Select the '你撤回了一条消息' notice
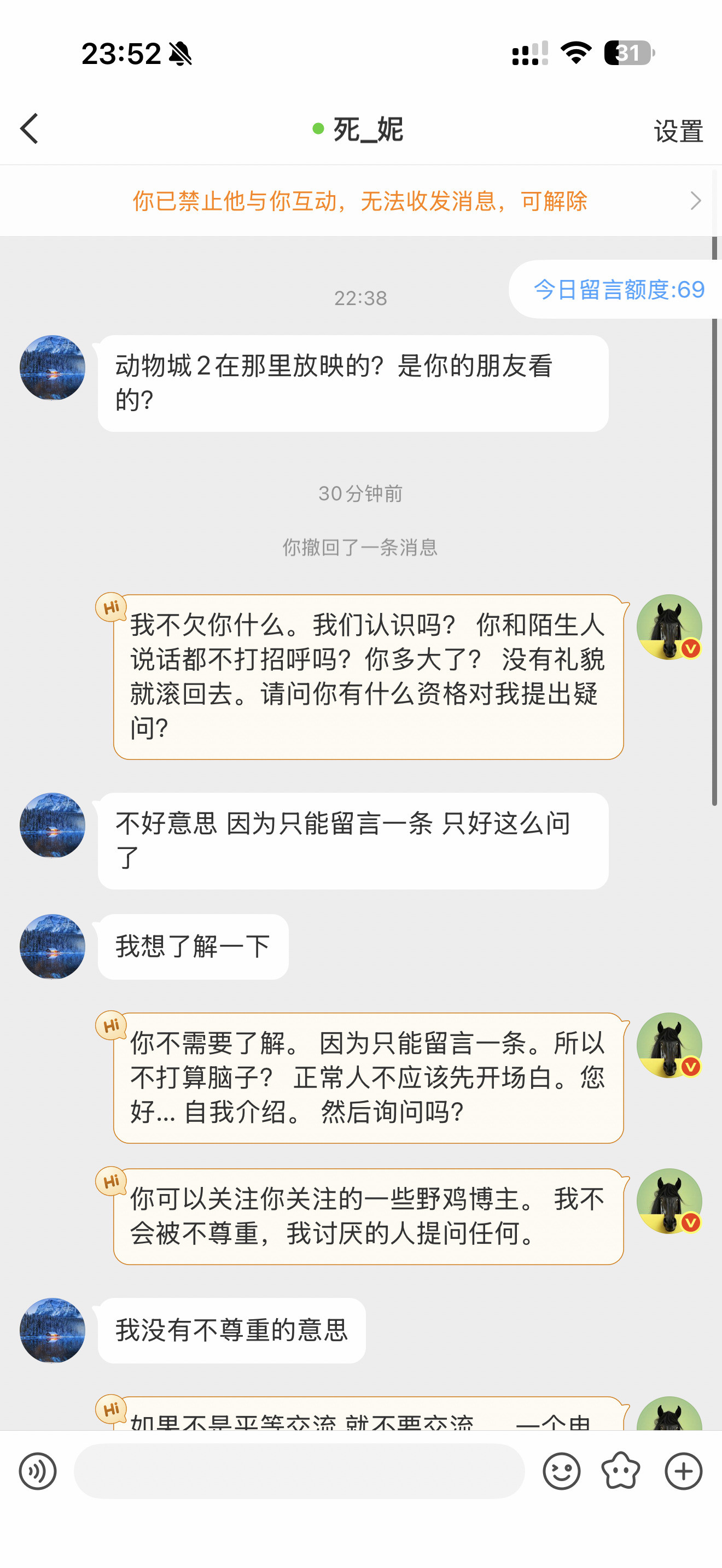Image resolution: width=722 pixels, height=1568 pixels. click(361, 548)
